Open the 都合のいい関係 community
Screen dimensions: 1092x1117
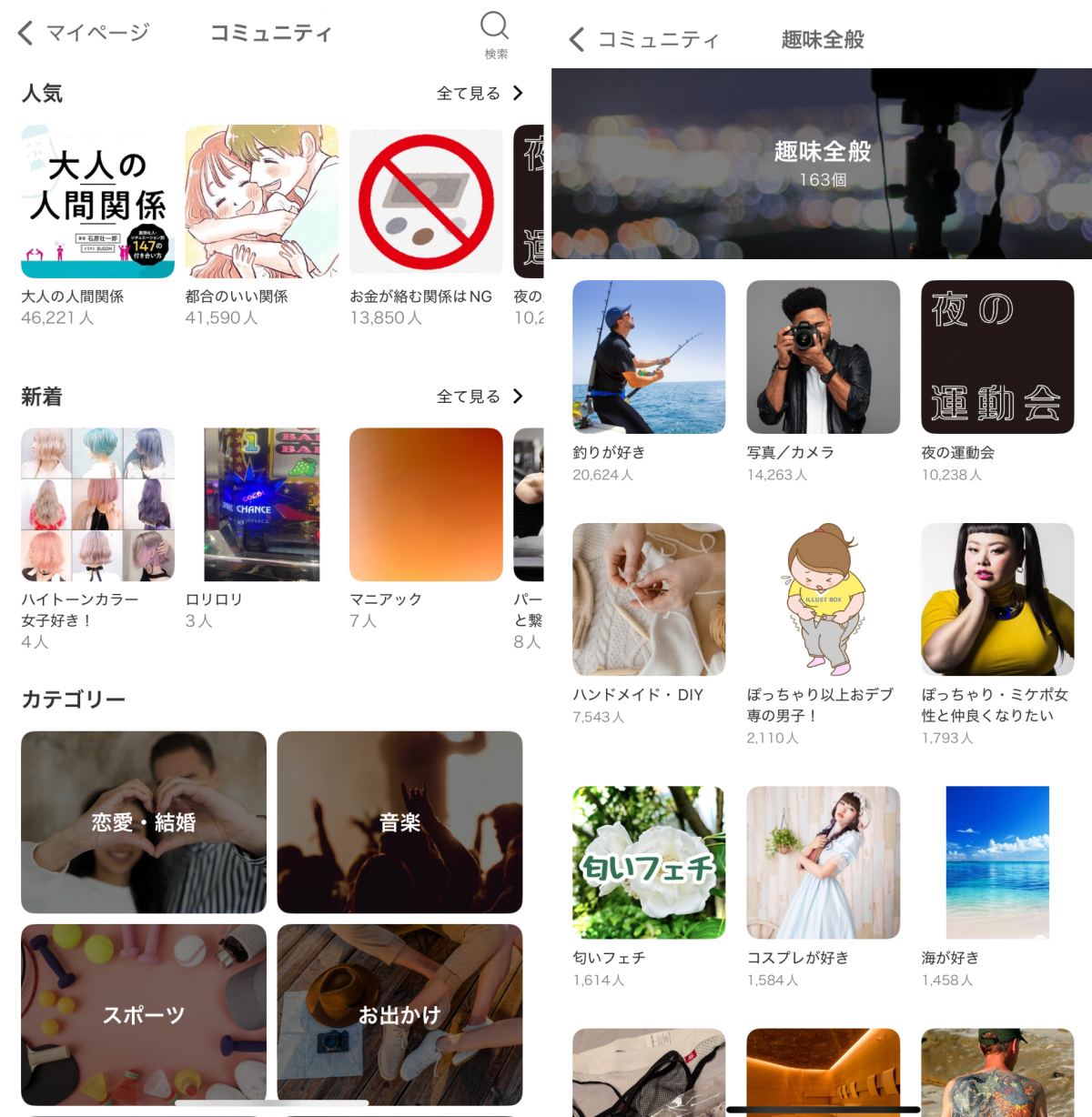tap(262, 202)
